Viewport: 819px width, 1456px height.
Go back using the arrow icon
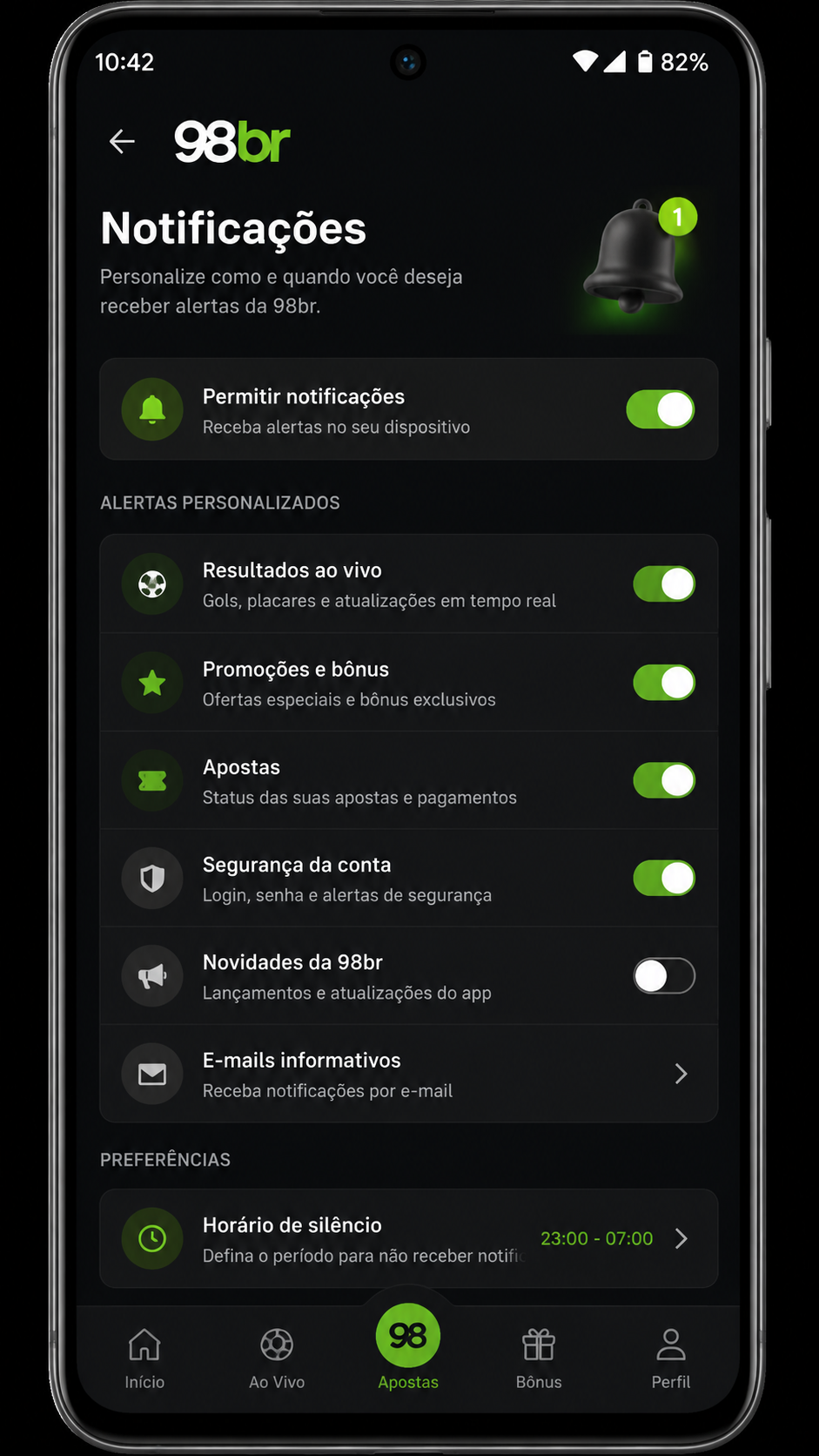122,141
